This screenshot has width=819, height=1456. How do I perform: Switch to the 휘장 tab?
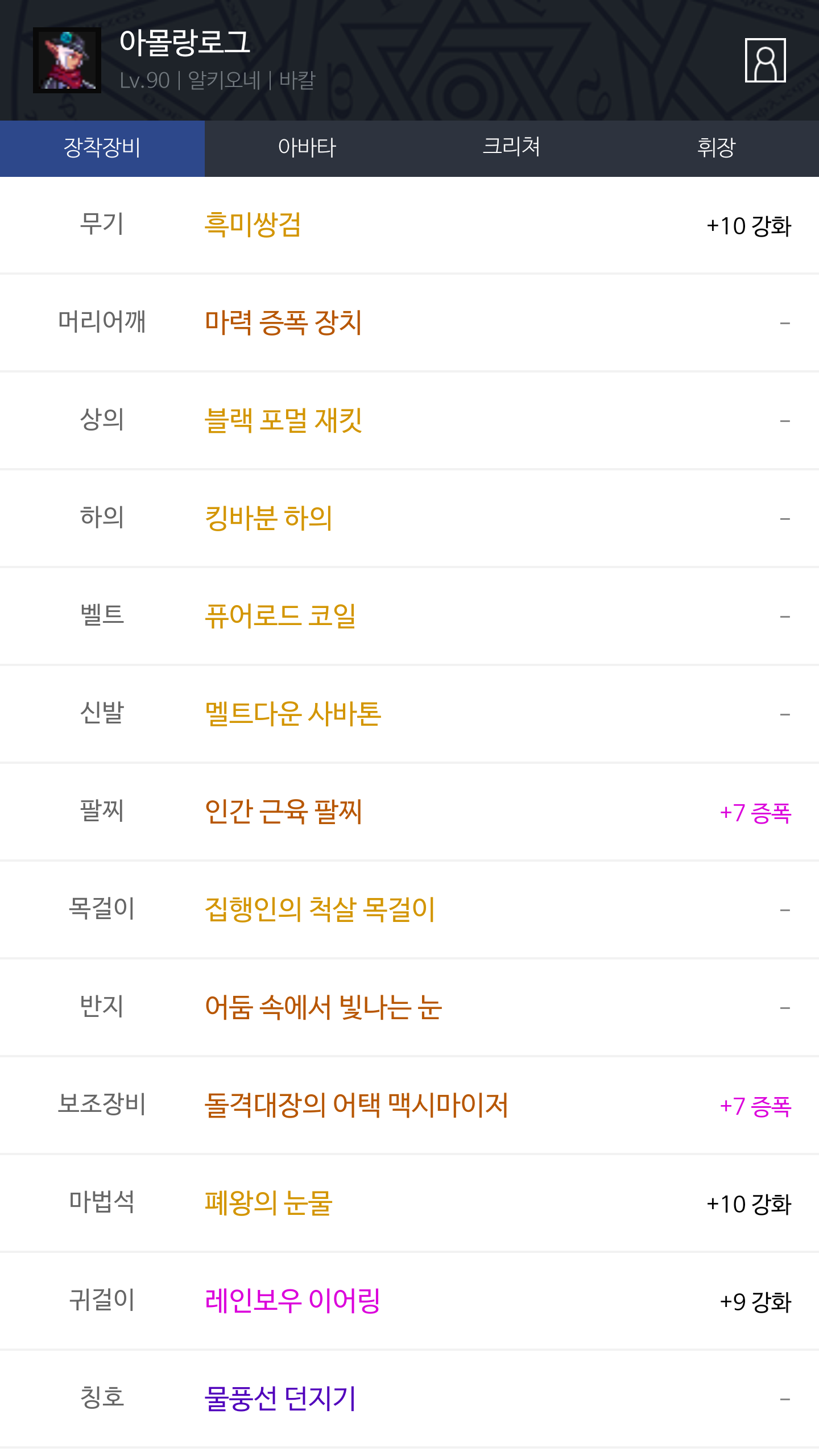click(717, 148)
